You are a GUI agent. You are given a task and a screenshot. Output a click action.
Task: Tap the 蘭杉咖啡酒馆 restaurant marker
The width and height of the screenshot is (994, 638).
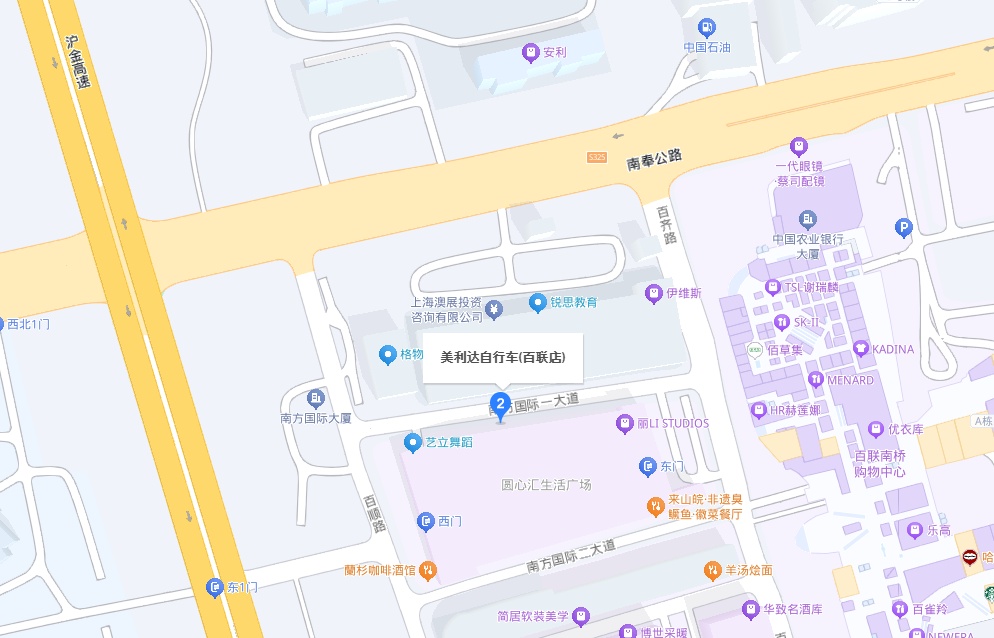coord(428,570)
